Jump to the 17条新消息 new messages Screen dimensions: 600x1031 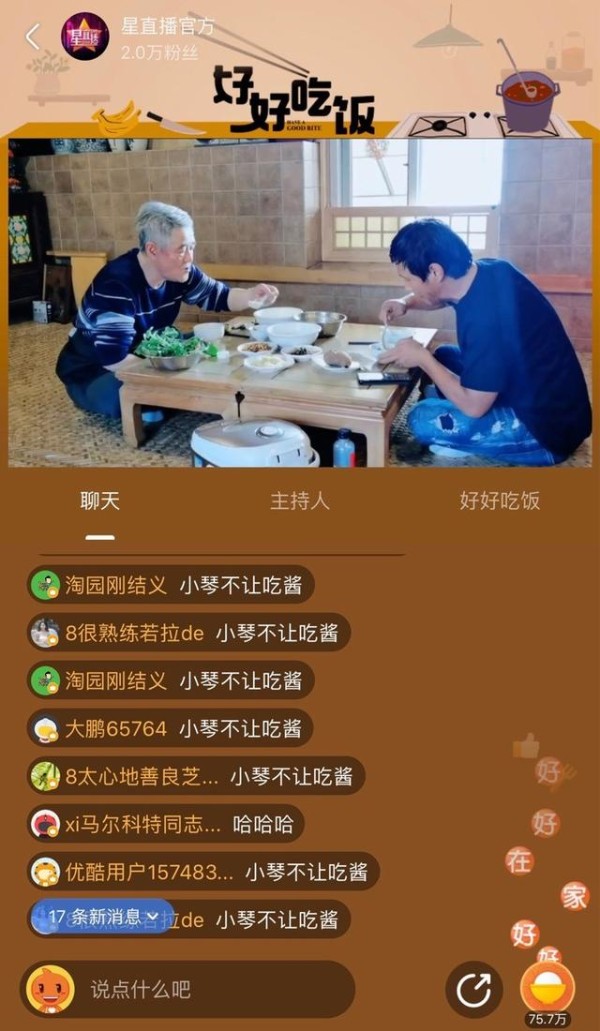[103, 916]
